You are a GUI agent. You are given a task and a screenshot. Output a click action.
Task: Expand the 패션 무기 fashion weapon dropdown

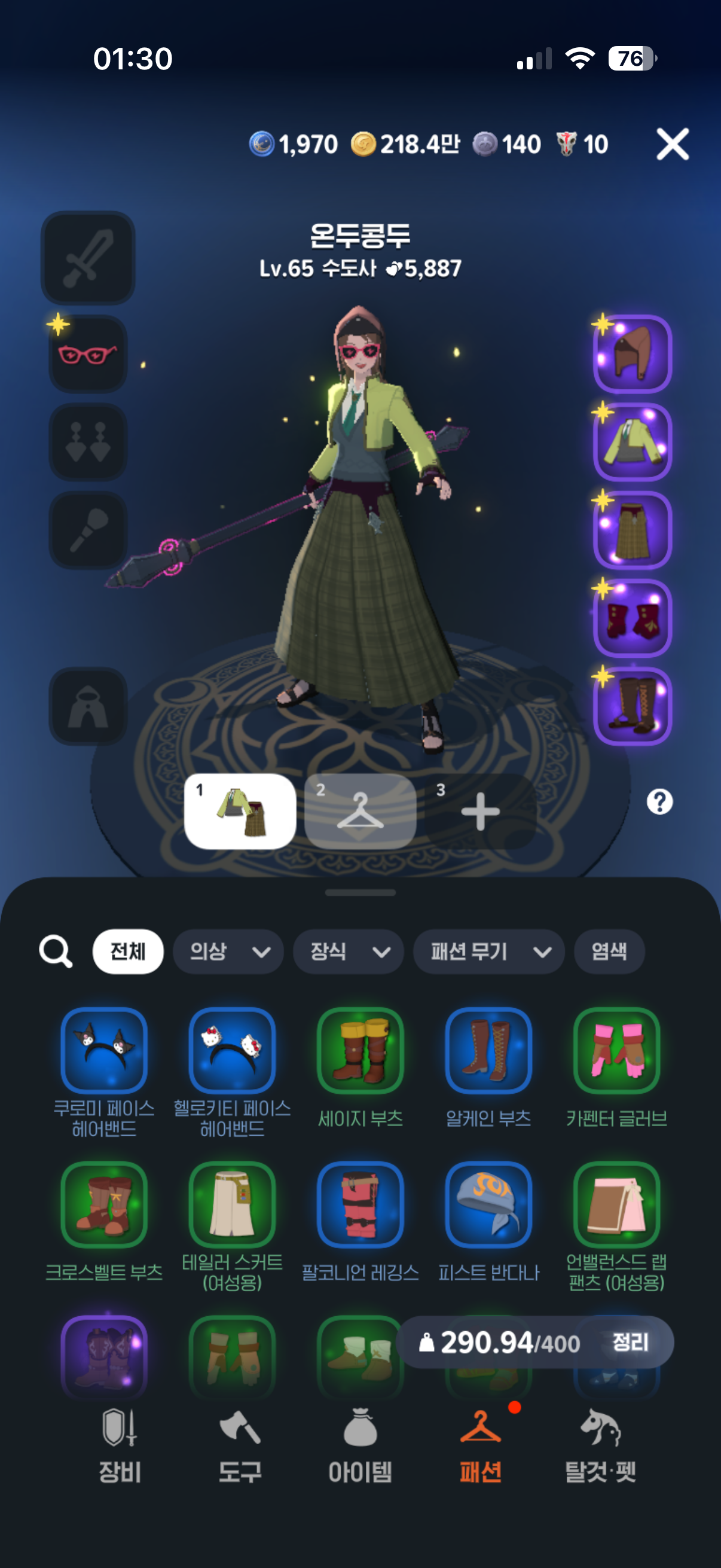(488, 951)
